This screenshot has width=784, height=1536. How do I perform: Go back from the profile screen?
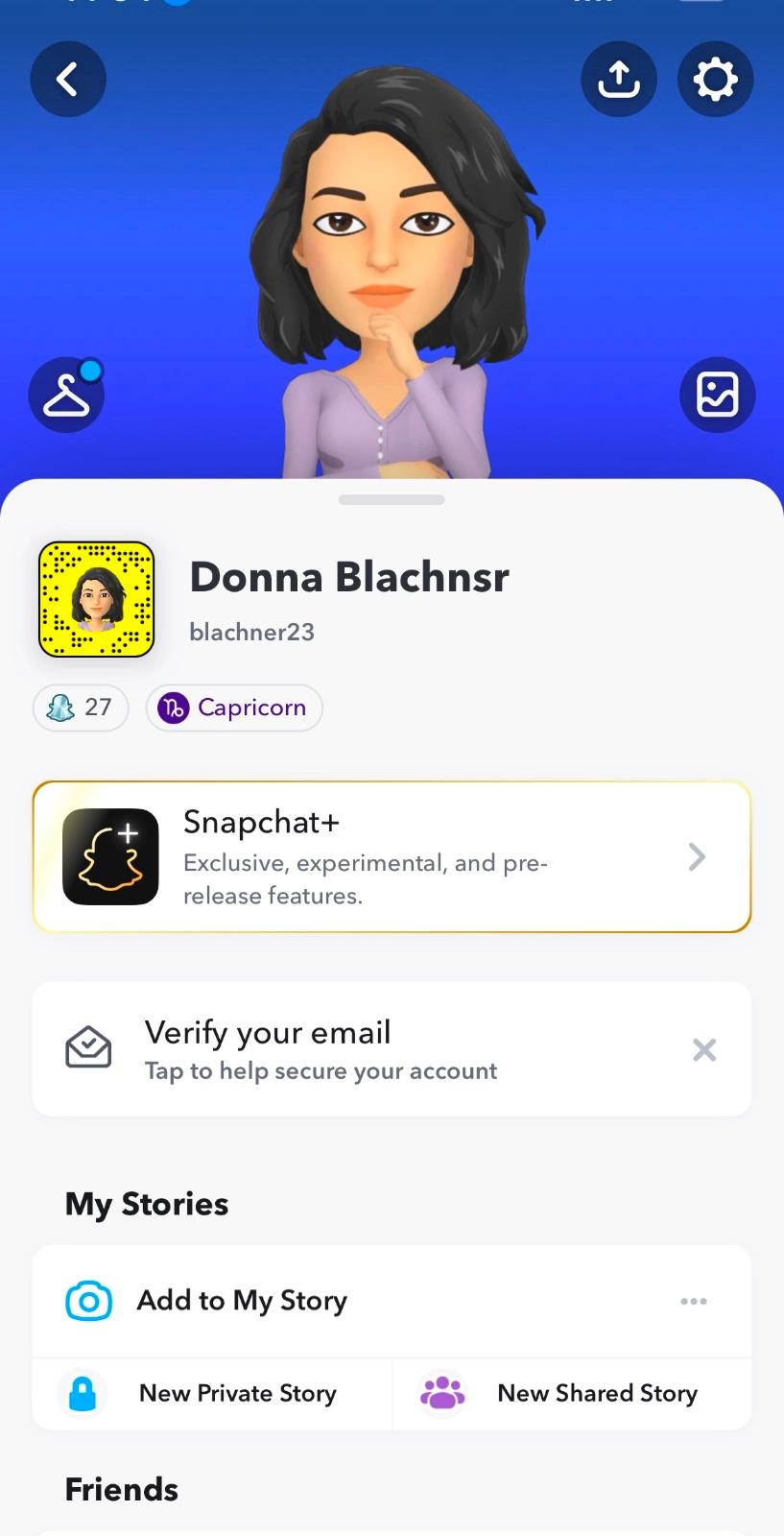pos(68,79)
